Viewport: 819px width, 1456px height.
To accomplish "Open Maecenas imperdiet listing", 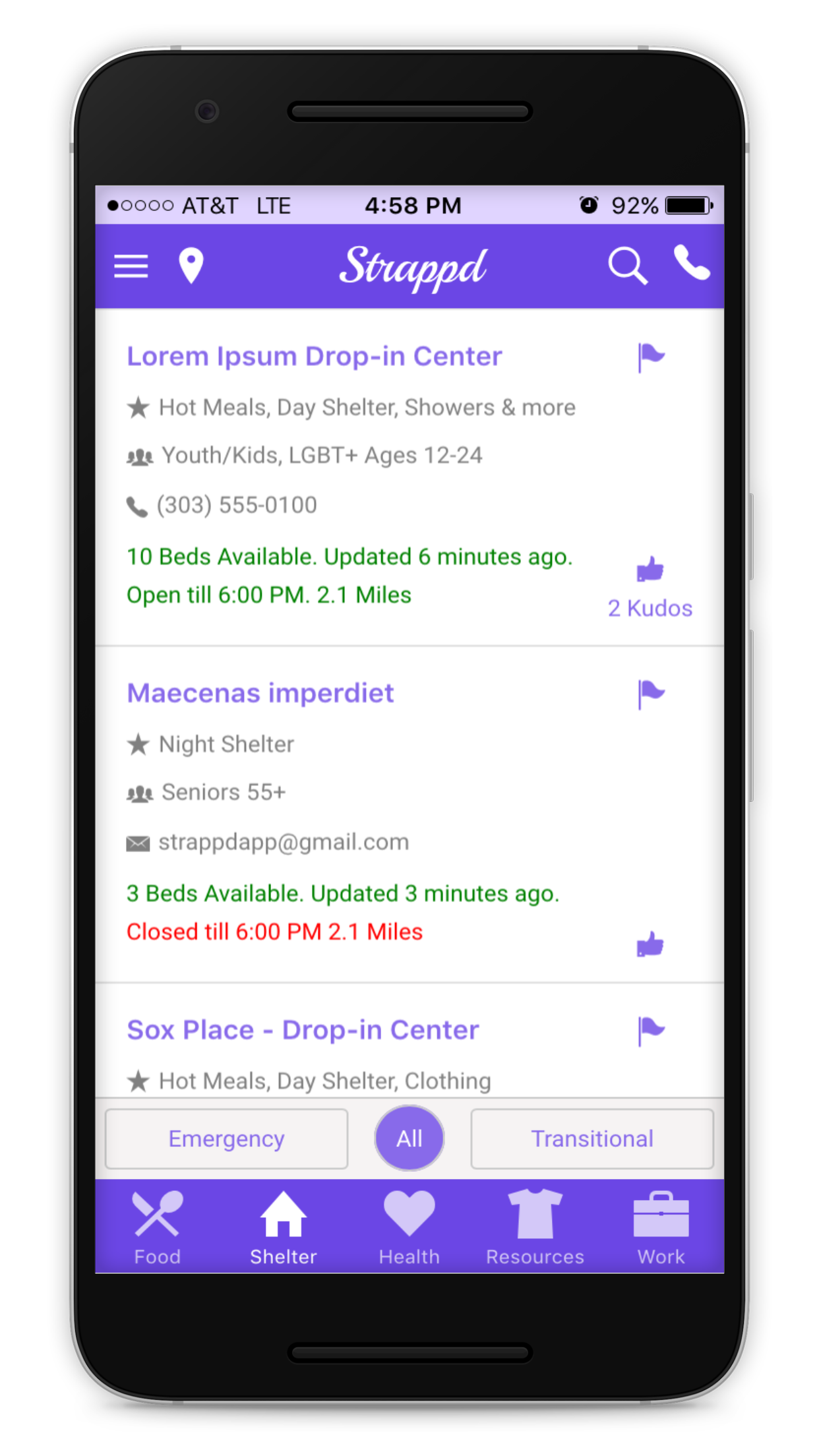I will (x=260, y=694).
